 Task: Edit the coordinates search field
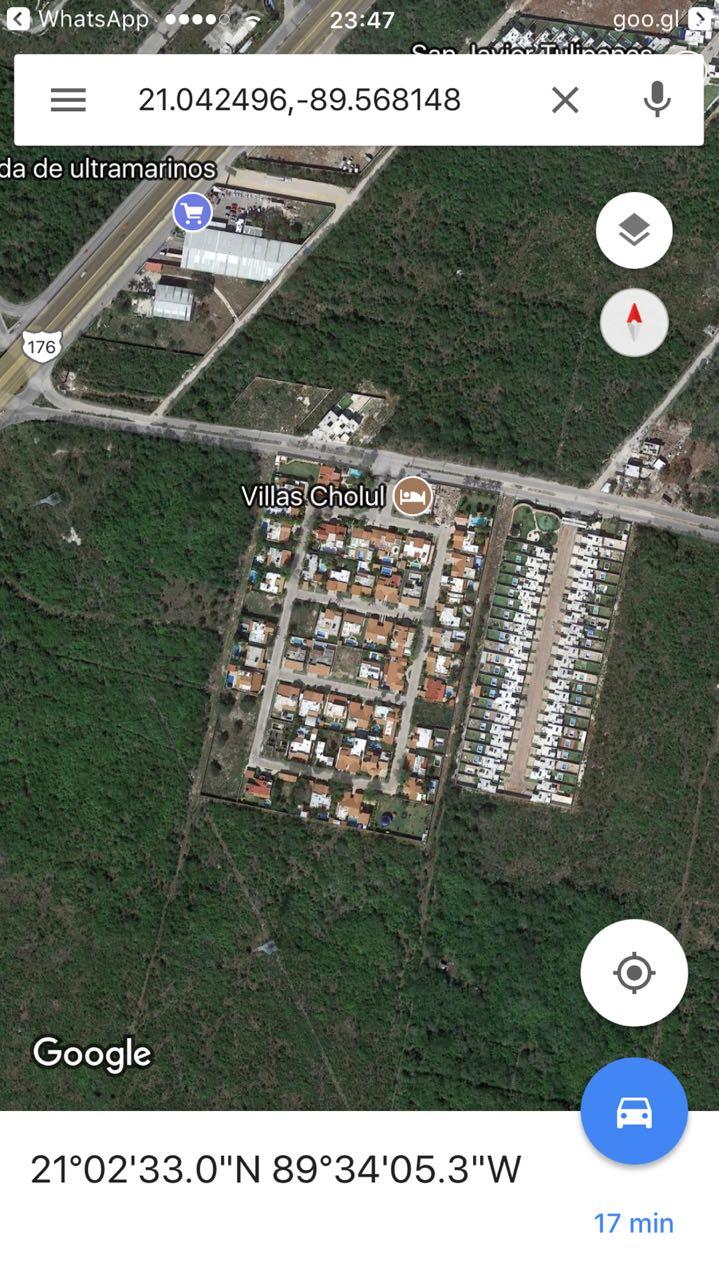(300, 100)
